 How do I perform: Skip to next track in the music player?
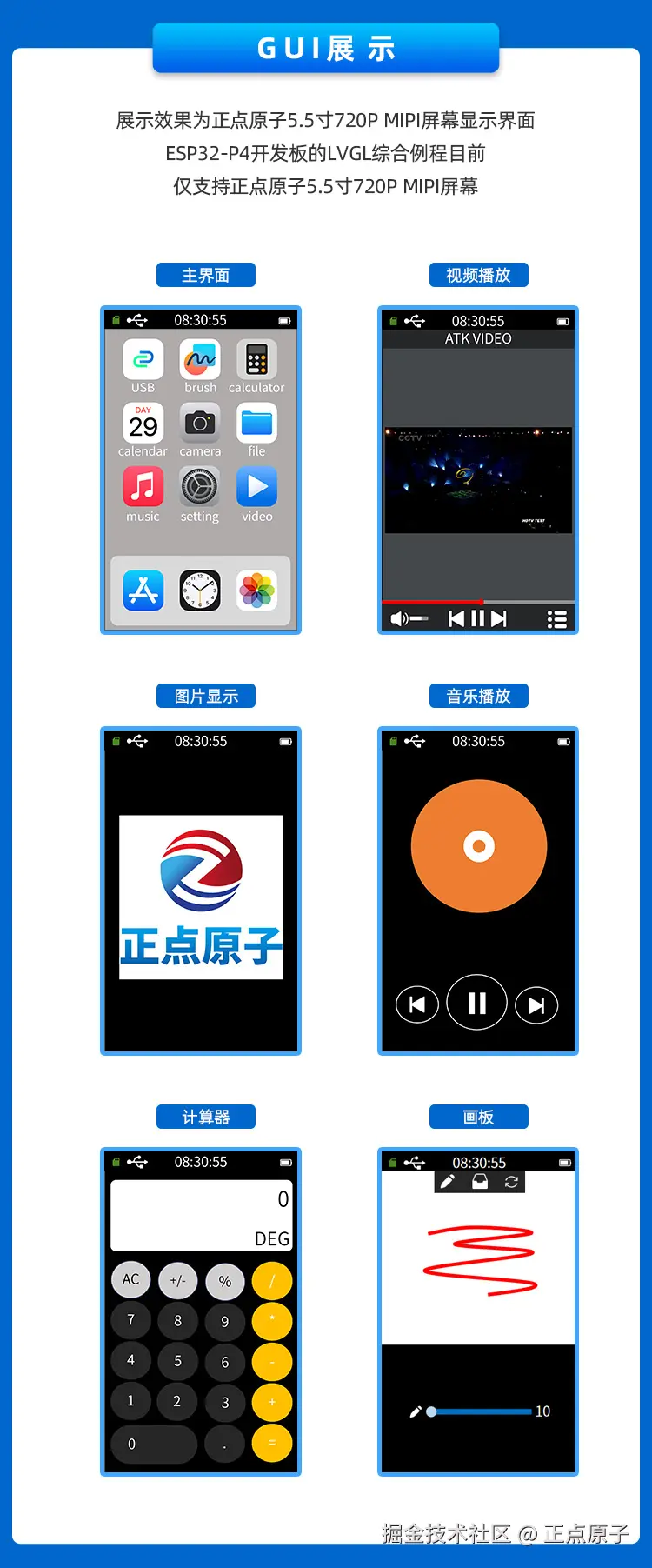click(x=536, y=1004)
